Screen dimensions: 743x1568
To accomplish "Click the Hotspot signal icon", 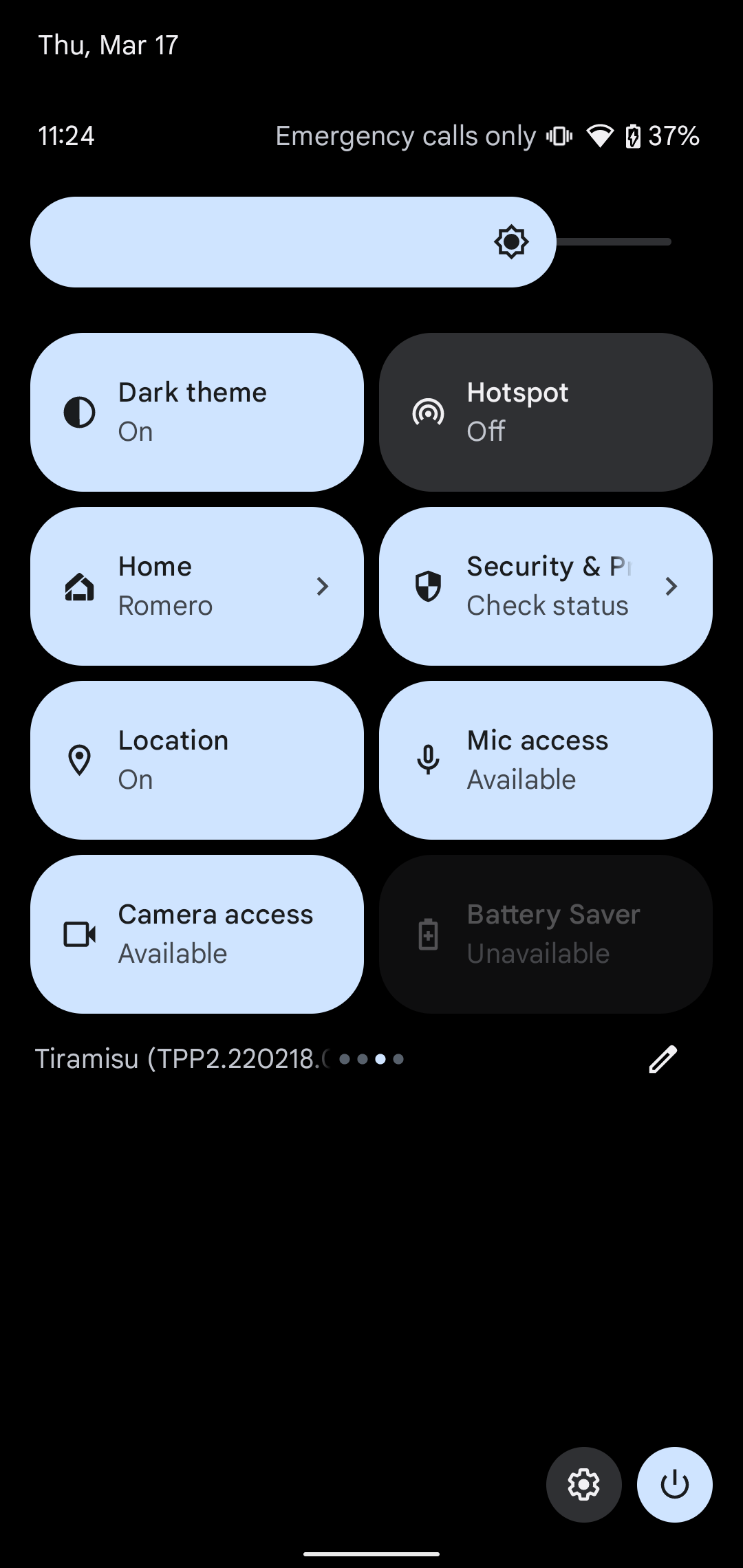I will point(428,412).
